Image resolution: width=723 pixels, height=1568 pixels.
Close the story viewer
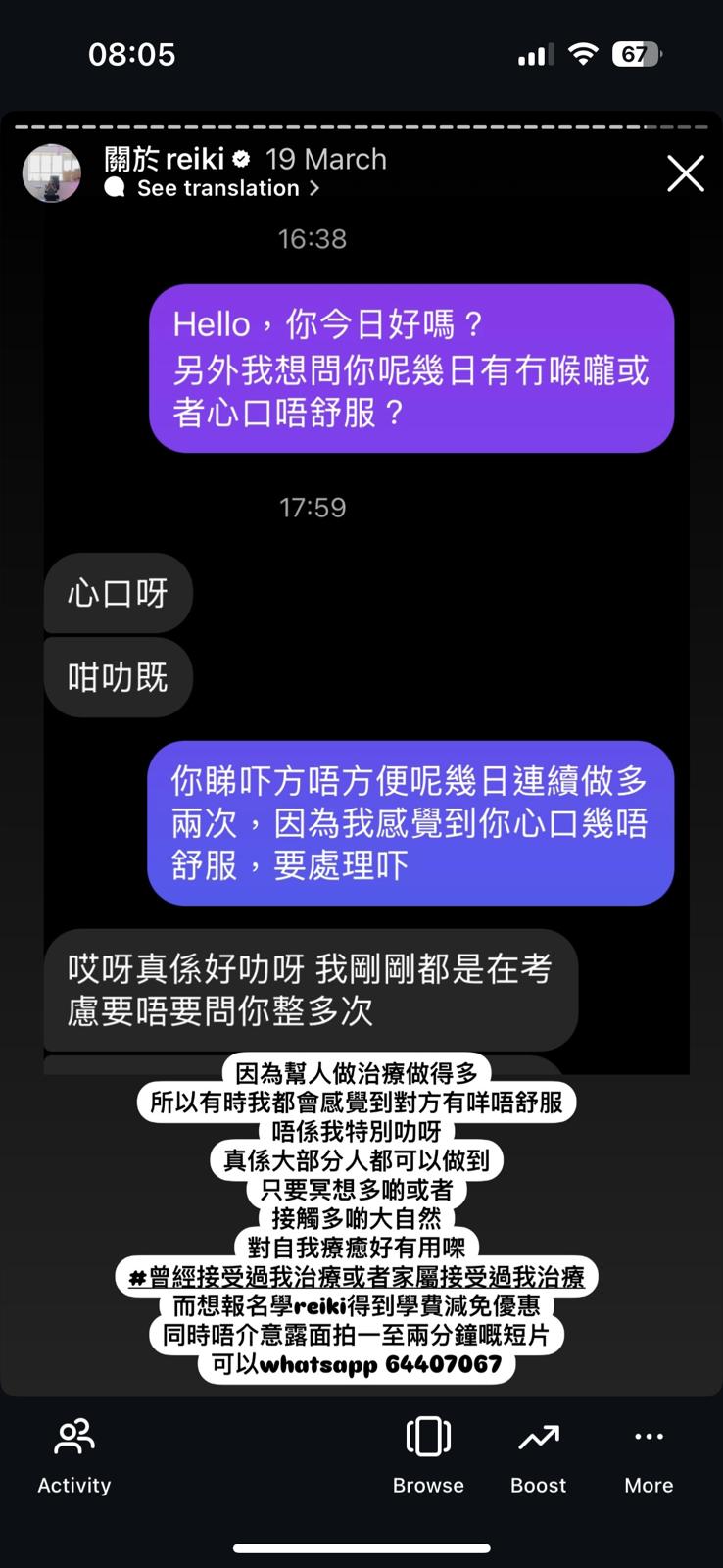(x=685, y=174)
